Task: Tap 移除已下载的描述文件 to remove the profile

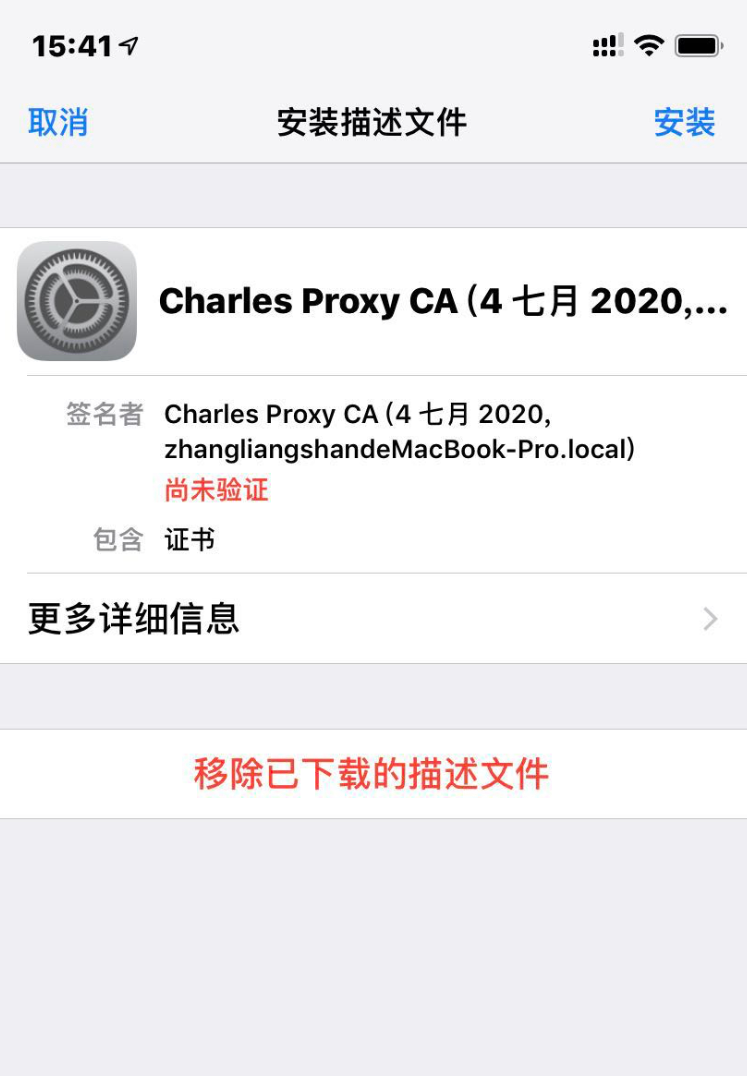Action: click(x=372, y=774)
